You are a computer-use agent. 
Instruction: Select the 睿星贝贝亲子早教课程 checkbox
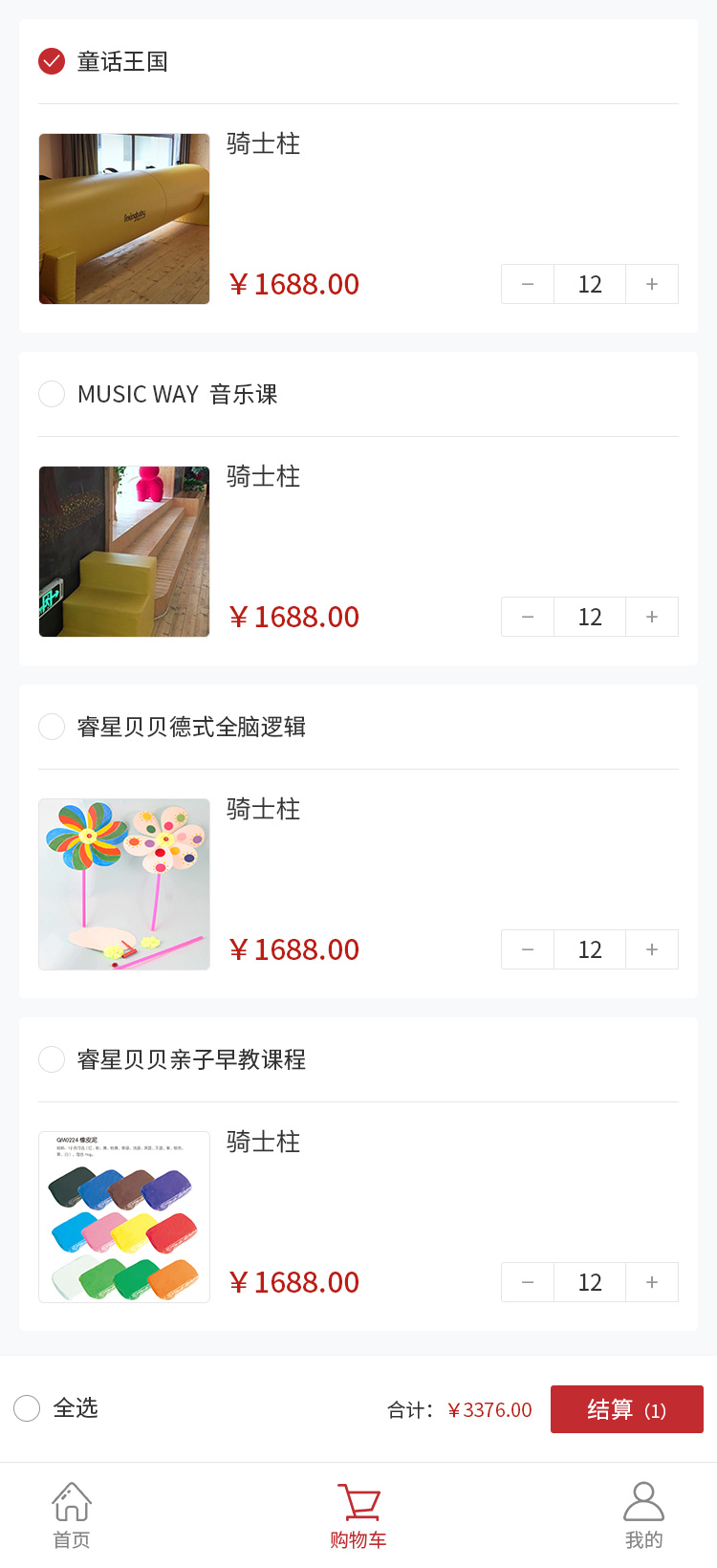tap(52, 1059)
